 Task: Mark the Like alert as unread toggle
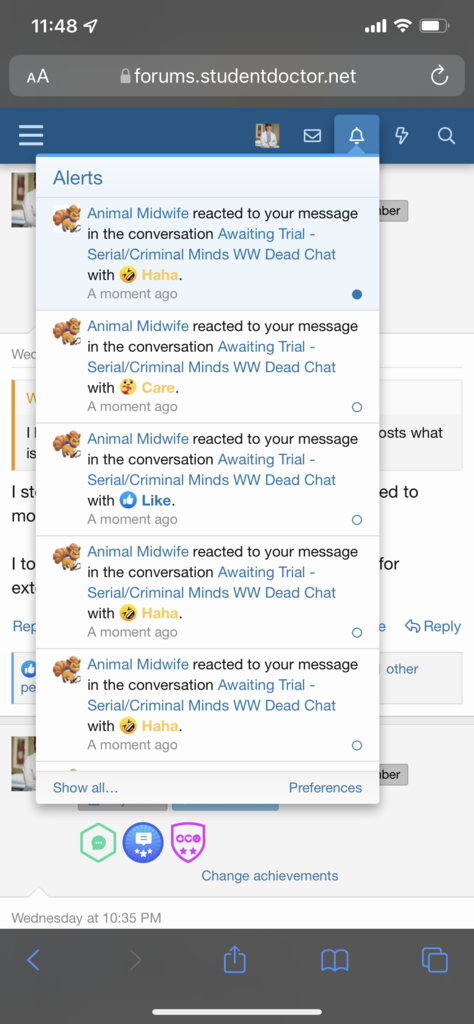[356, 520]
